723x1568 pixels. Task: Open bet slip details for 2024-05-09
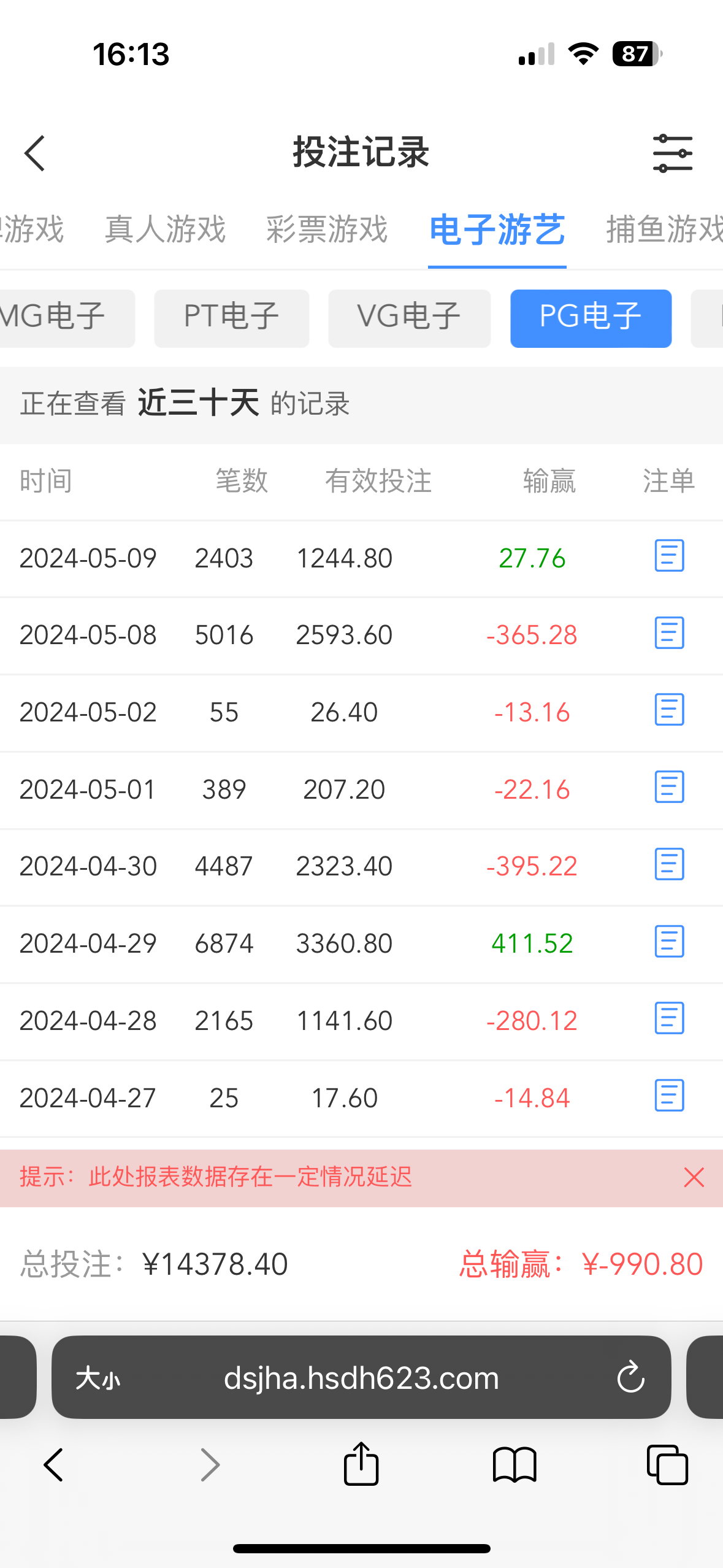[x=668, y=556]
